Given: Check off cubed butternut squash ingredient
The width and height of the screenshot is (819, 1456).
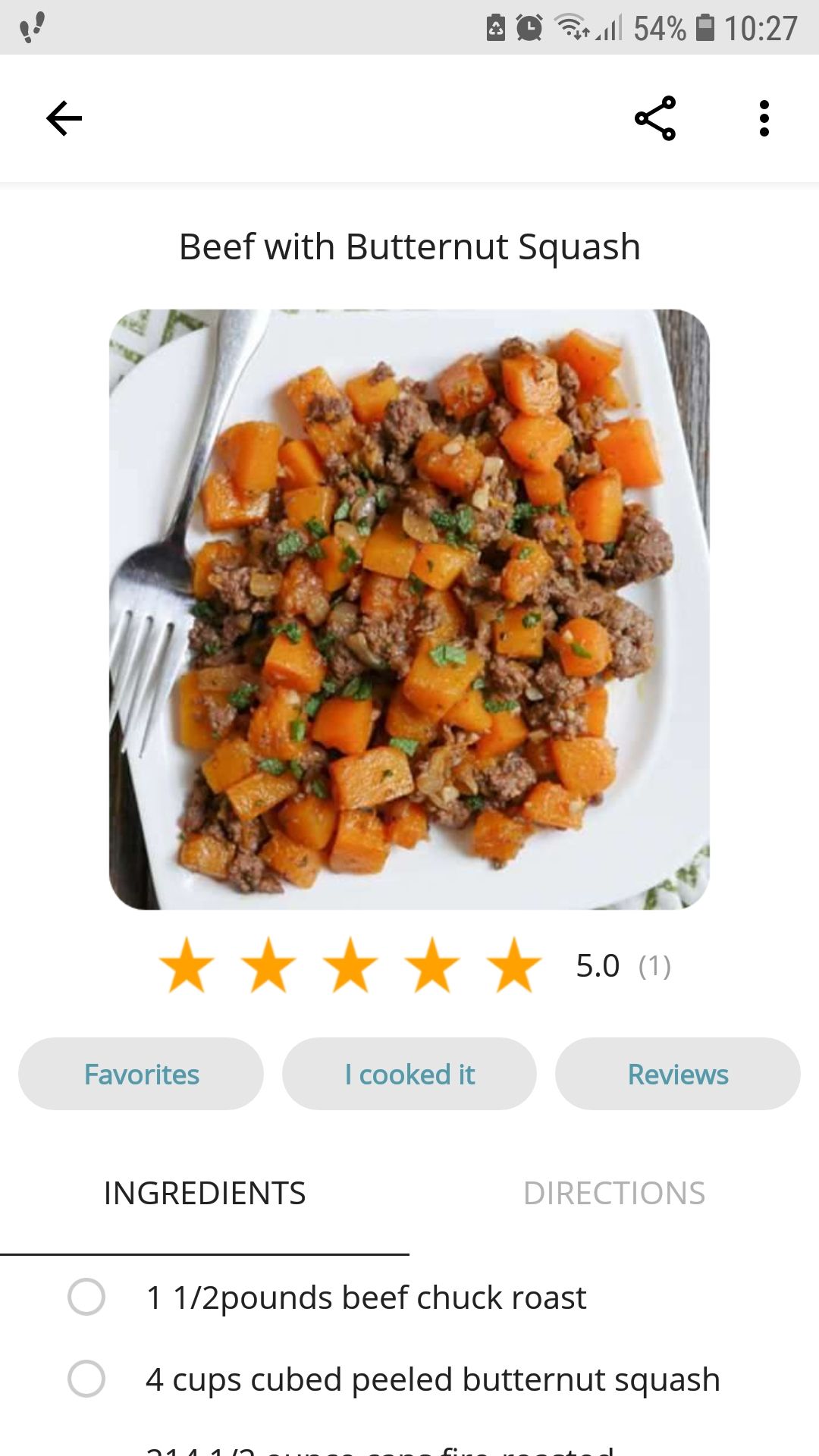Looking at the screenshot, I should [x=86, y=1379].
